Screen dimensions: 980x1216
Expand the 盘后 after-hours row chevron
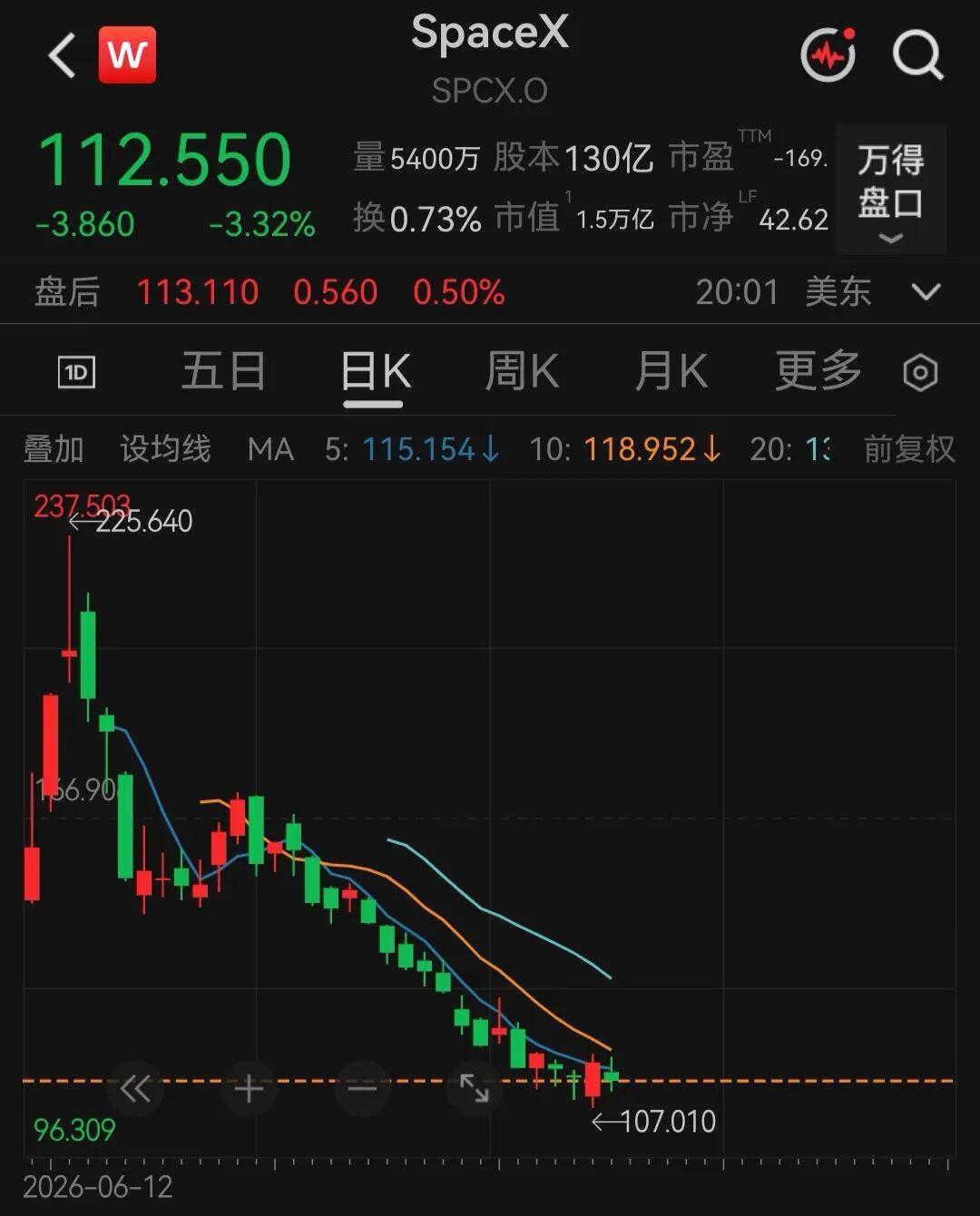click(x=926, y=292)
